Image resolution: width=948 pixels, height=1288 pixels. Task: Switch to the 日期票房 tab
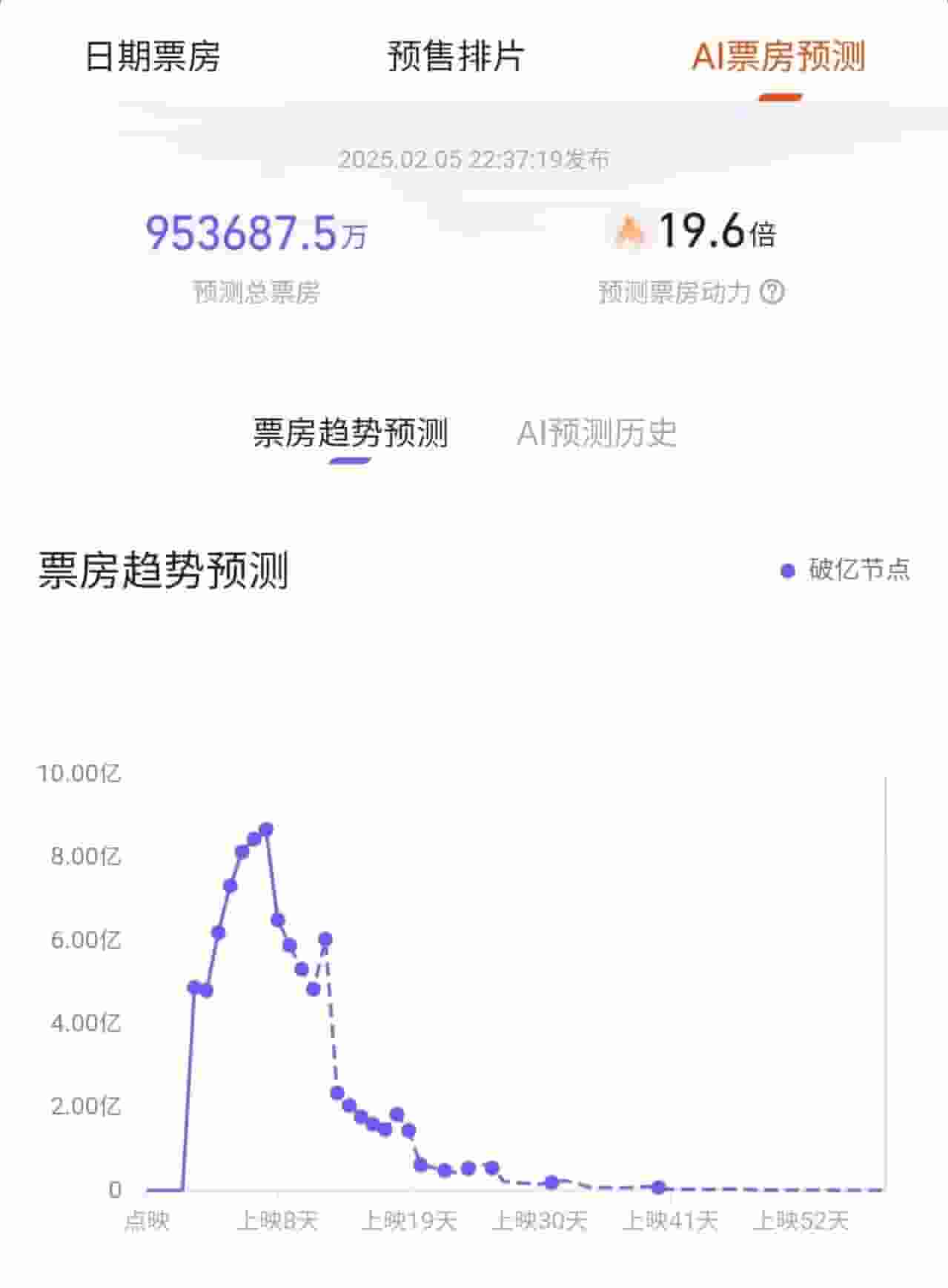(153, 56)
